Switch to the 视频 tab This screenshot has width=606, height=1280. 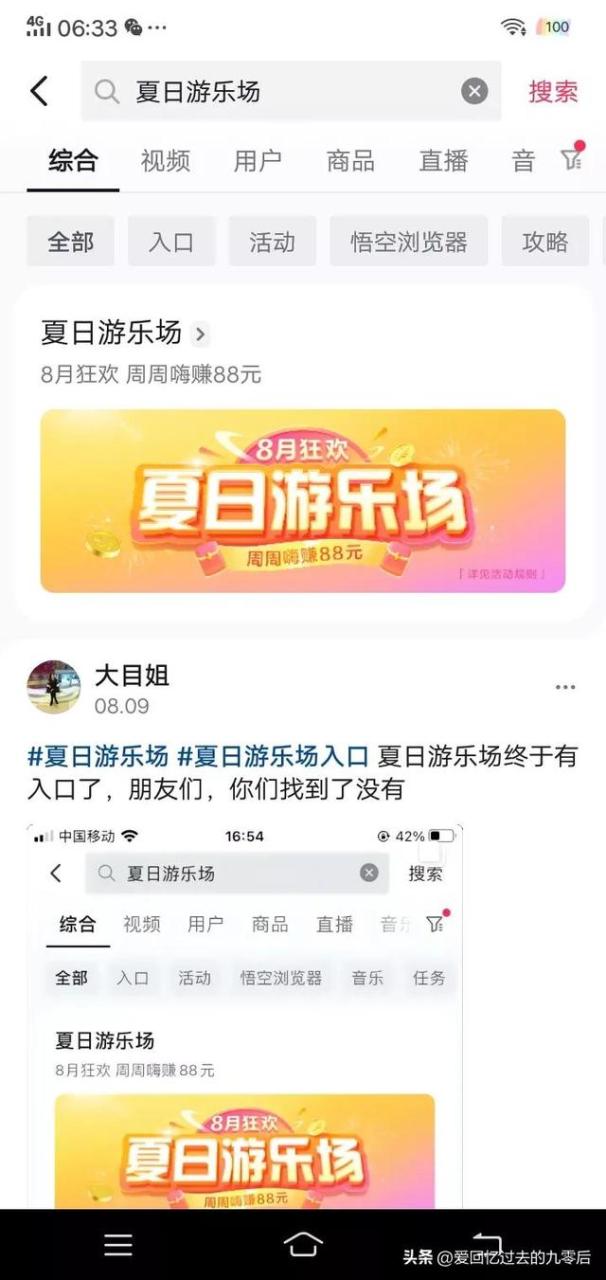165,161
